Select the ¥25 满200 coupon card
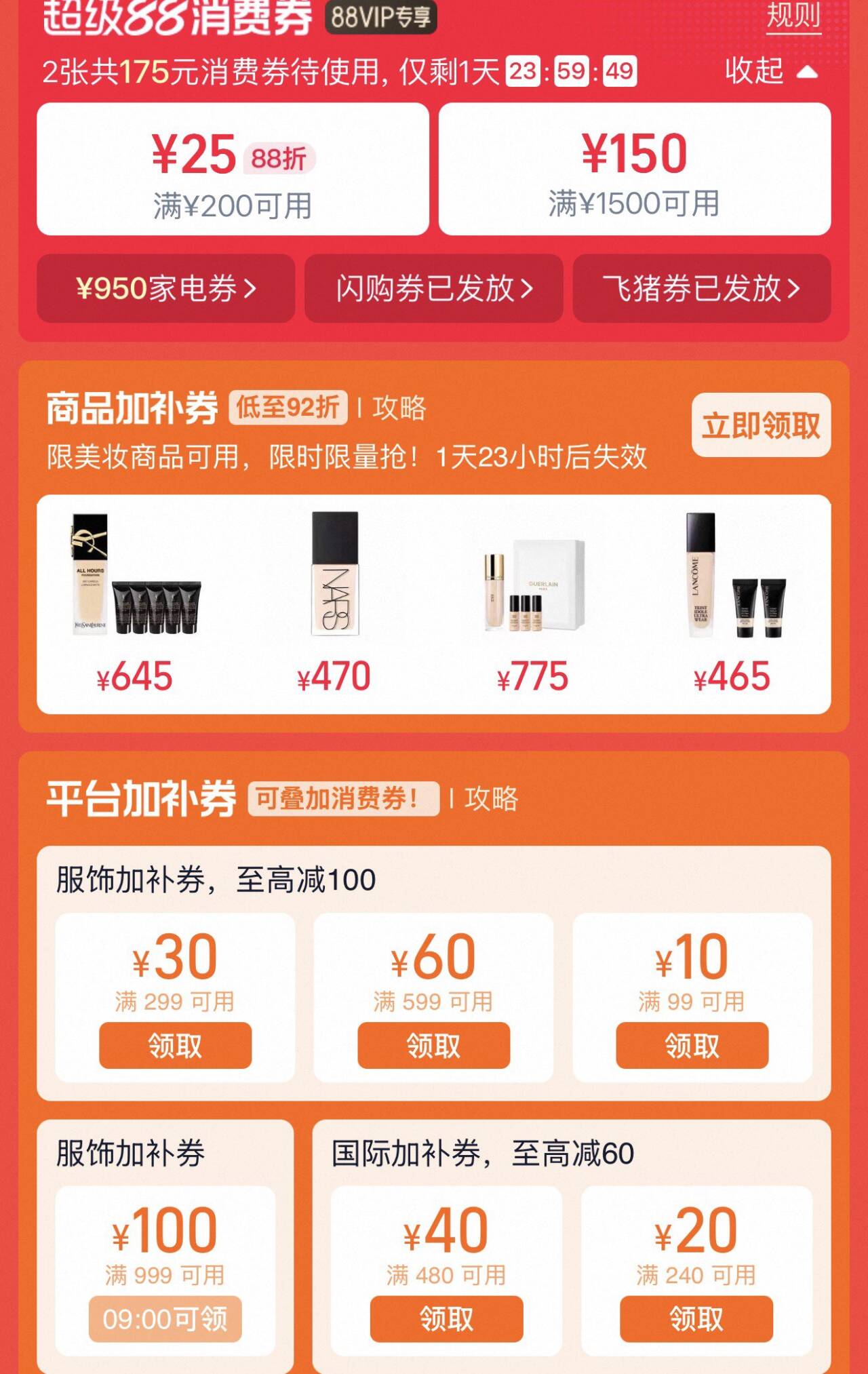 point(233,170)
